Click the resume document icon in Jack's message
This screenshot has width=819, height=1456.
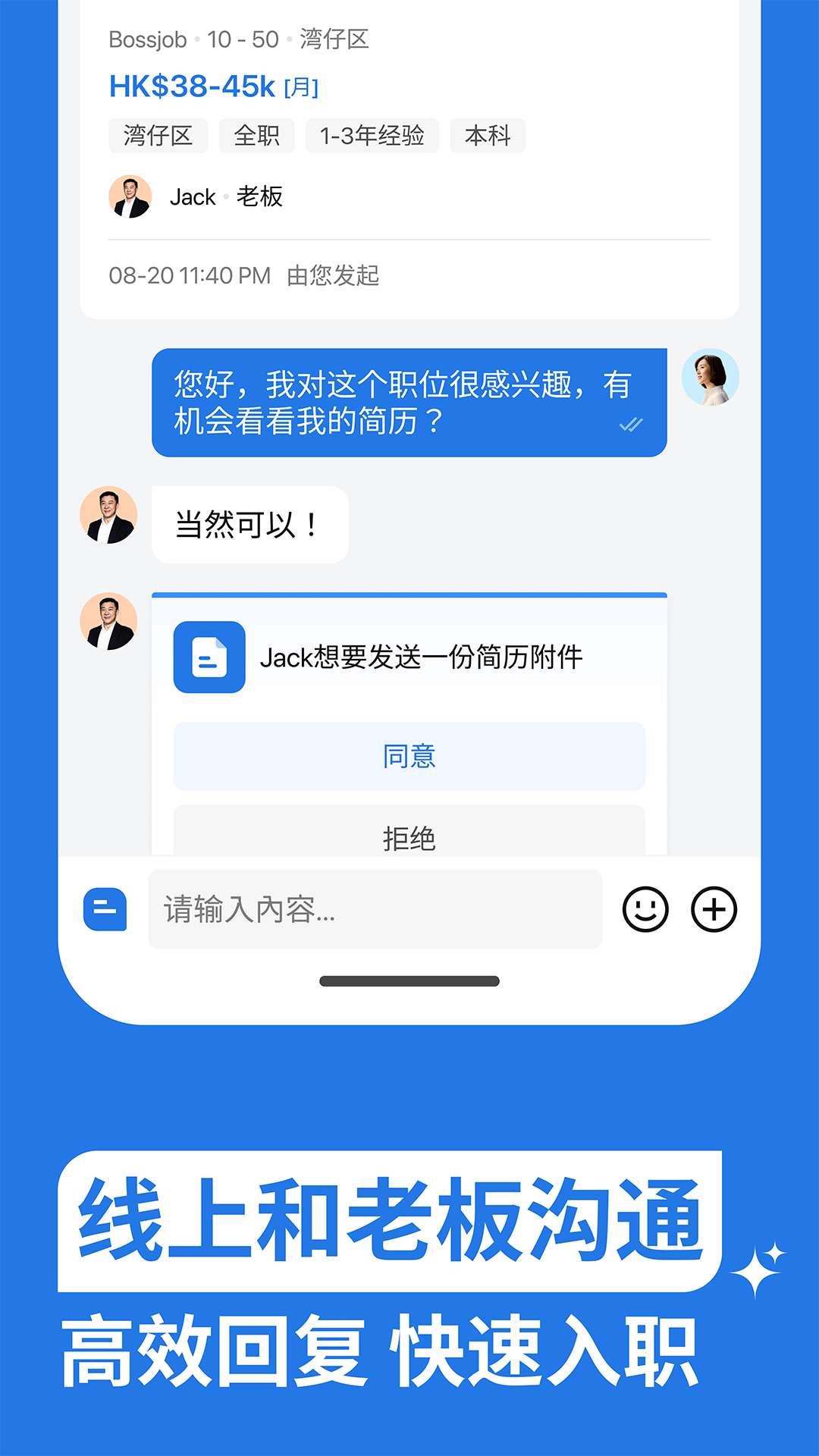click(x=209, y=658)
